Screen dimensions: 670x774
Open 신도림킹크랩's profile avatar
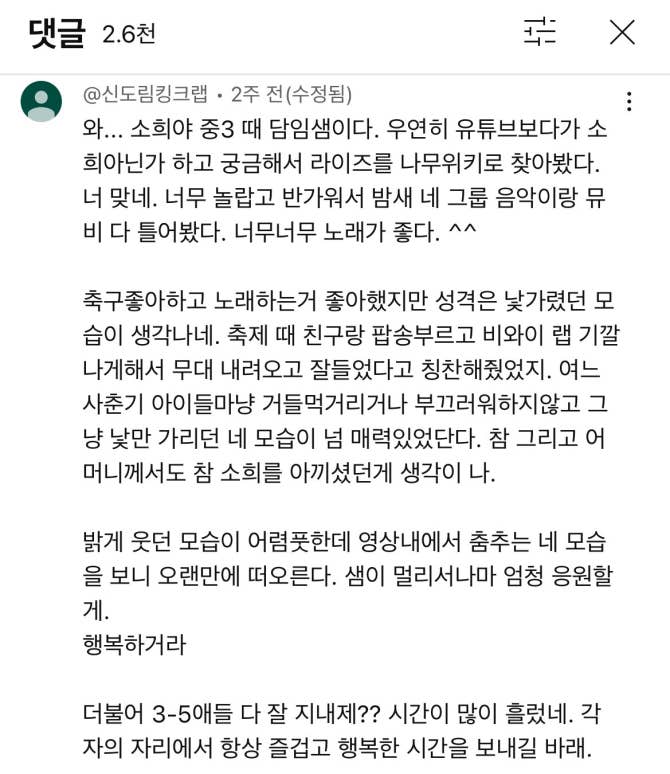click(x=41, y=101)
